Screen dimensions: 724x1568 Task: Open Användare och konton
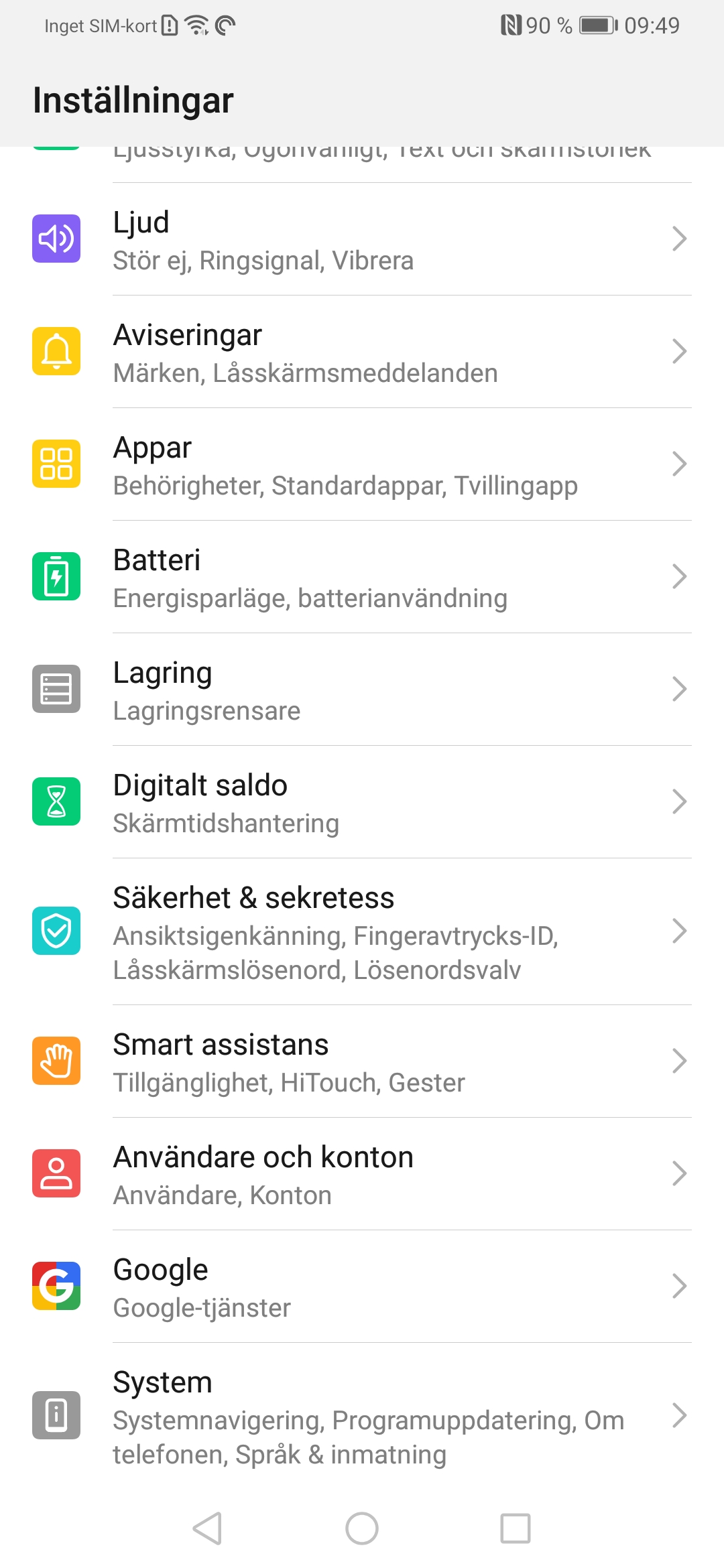coord(362,1174)
